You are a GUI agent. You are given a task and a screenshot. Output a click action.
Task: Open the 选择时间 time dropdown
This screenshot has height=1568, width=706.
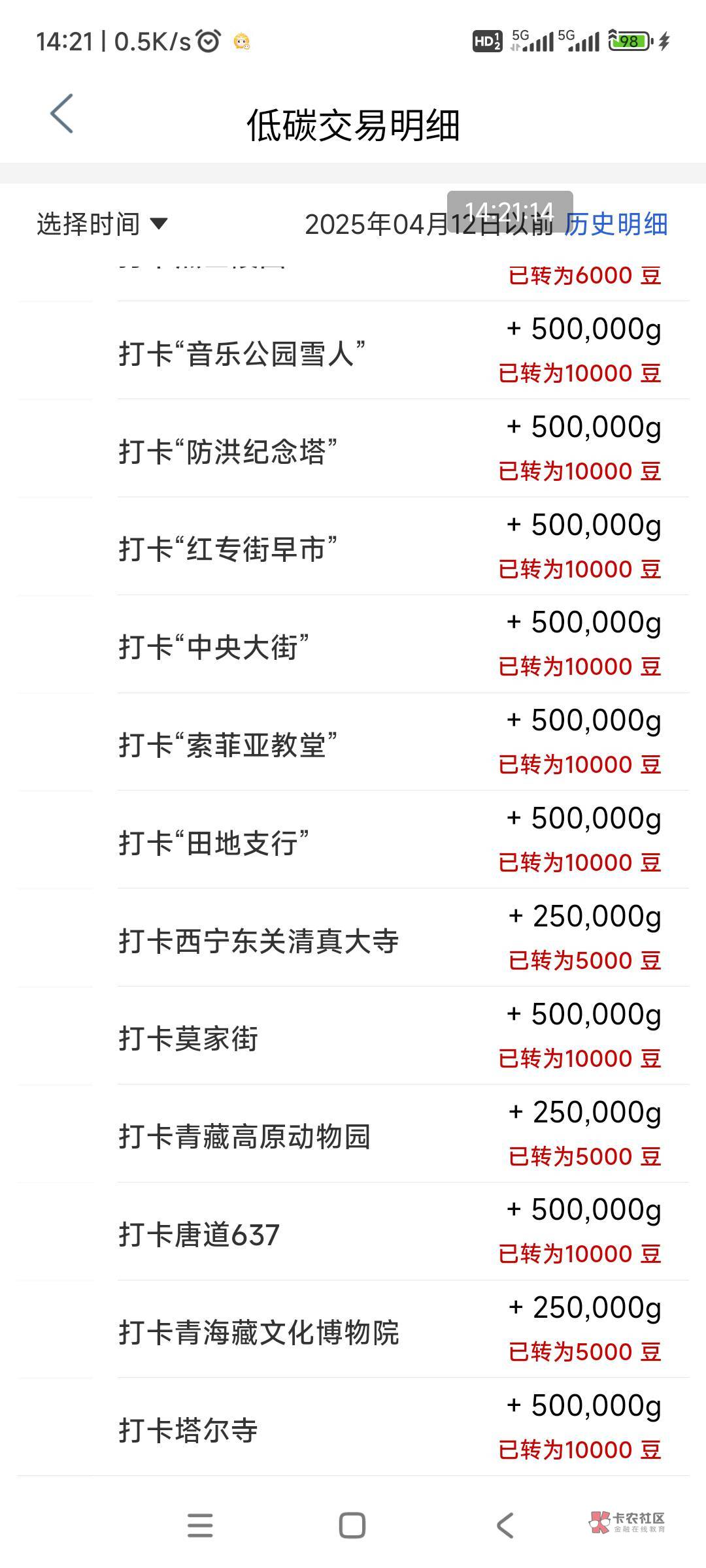pos(102,224)
